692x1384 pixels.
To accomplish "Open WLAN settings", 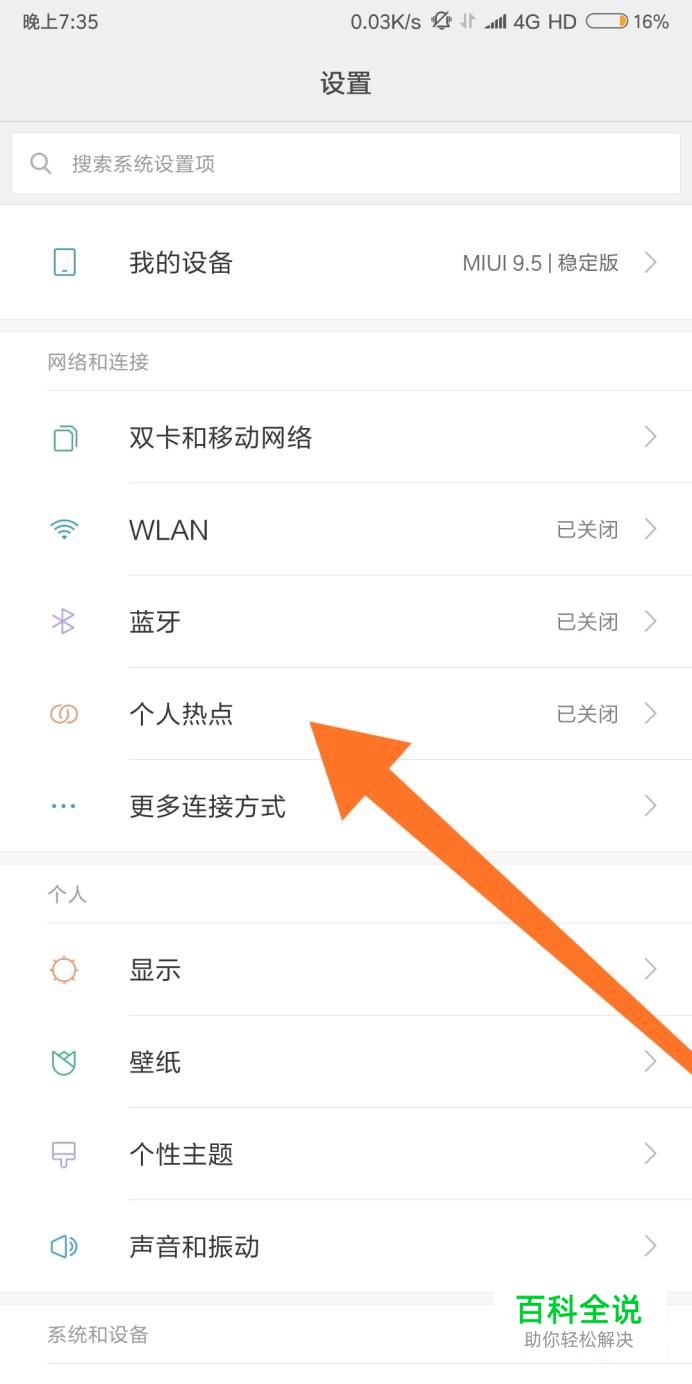I will tap(345, 529).
